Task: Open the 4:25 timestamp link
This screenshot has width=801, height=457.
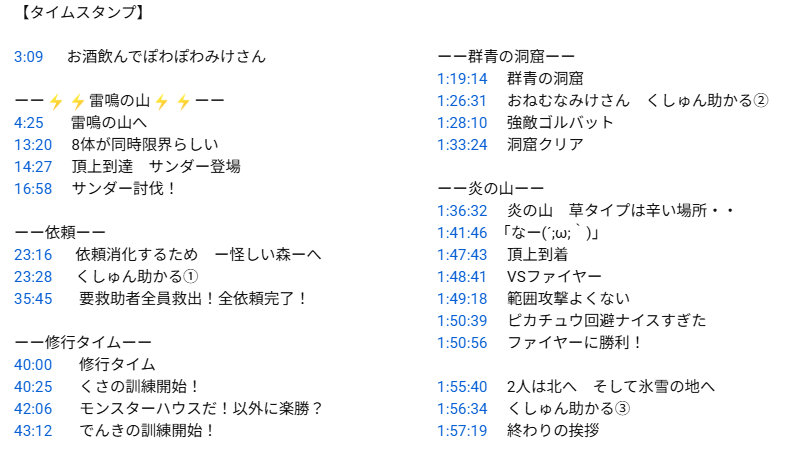Action: pyautogui.click(x=29, y=123)
